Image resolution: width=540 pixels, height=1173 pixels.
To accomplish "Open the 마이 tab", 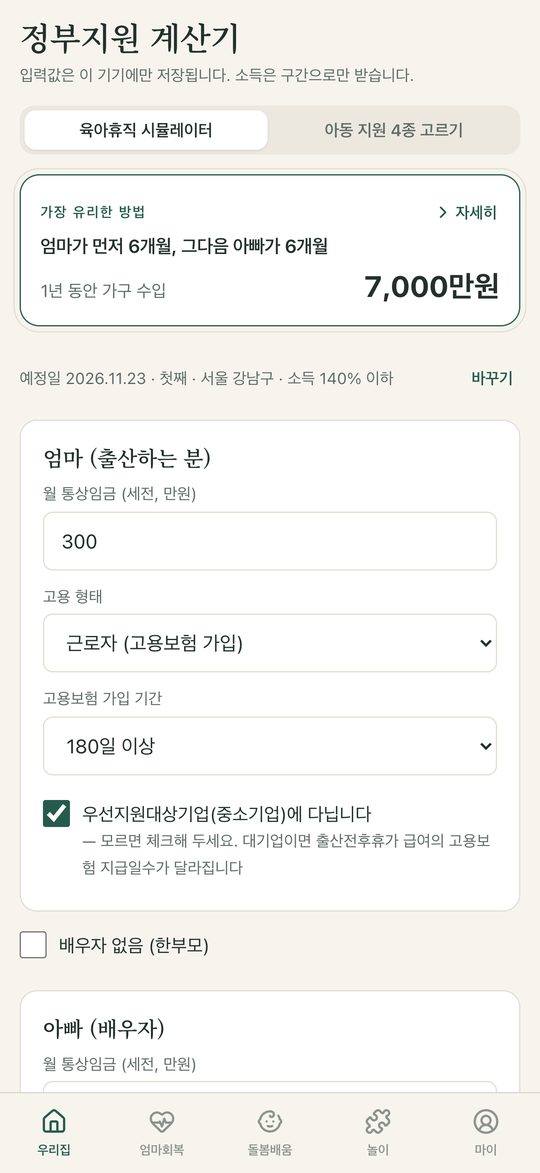I will tap(486, 1133).
